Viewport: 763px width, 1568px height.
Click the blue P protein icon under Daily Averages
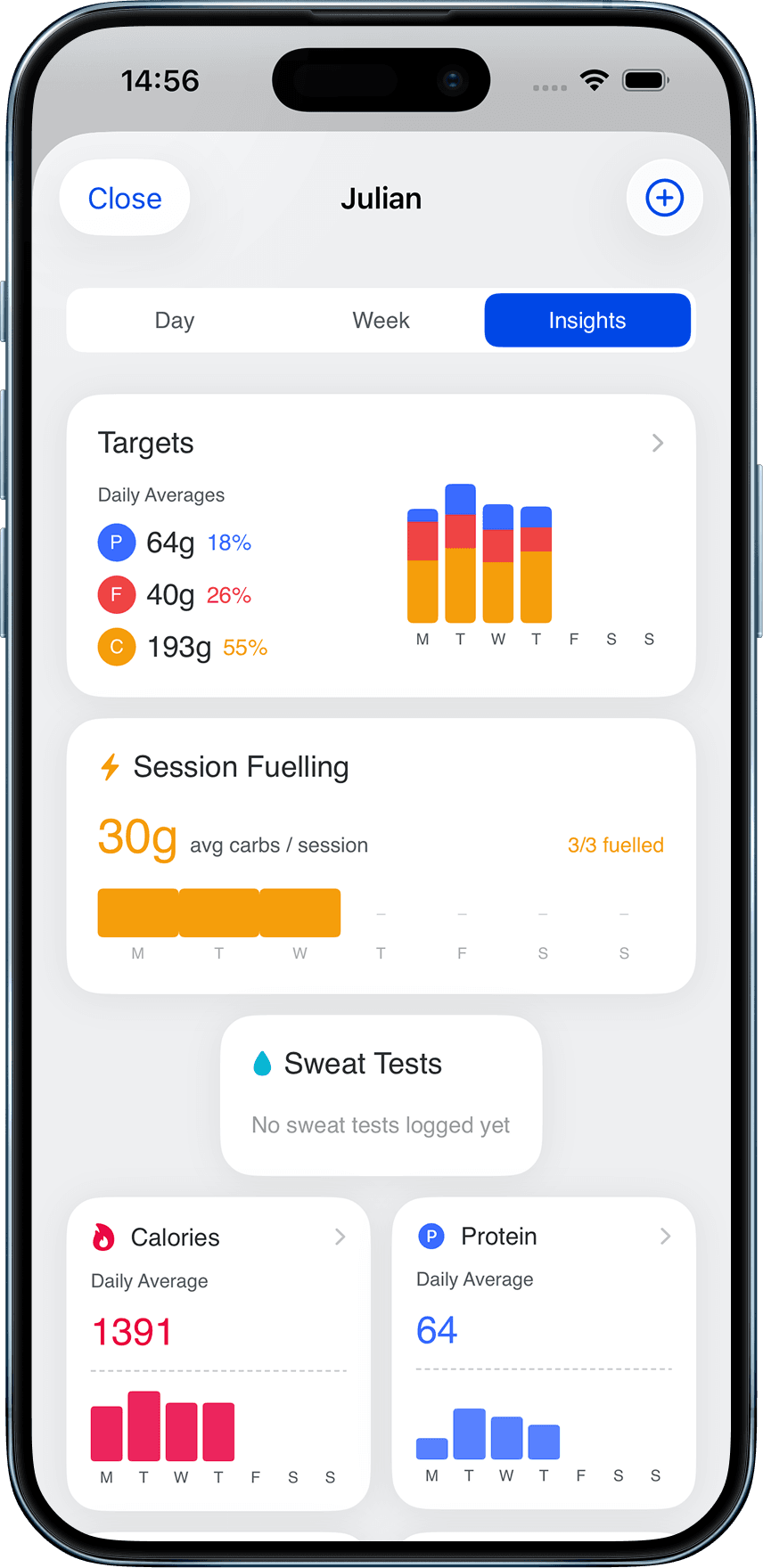[x=116, y=542]
